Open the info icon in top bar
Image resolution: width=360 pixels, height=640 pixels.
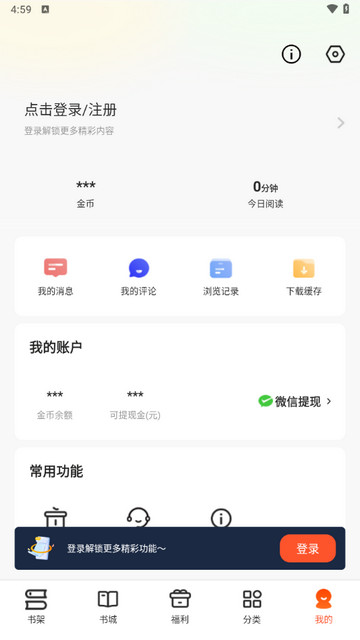point(291,54)
